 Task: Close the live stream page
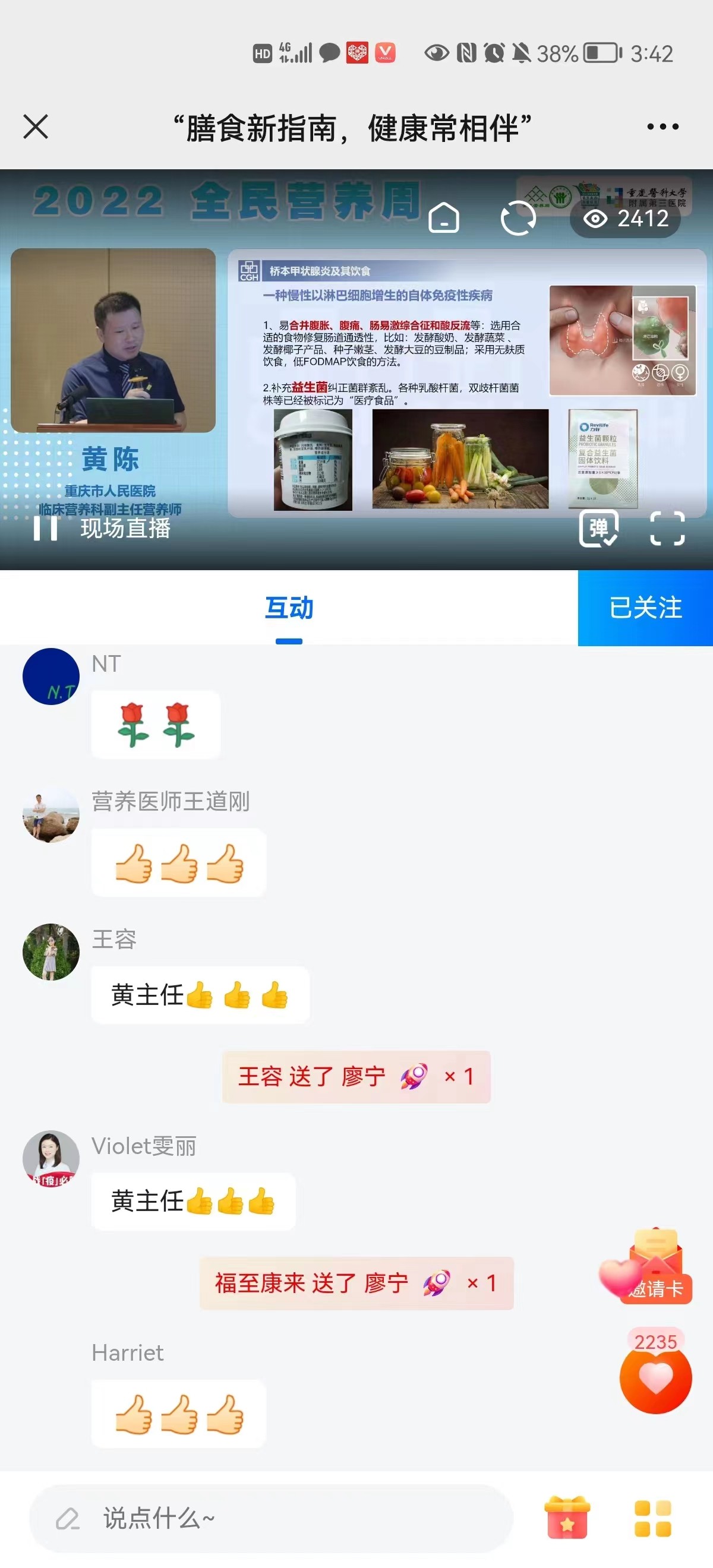pos(35,127)
